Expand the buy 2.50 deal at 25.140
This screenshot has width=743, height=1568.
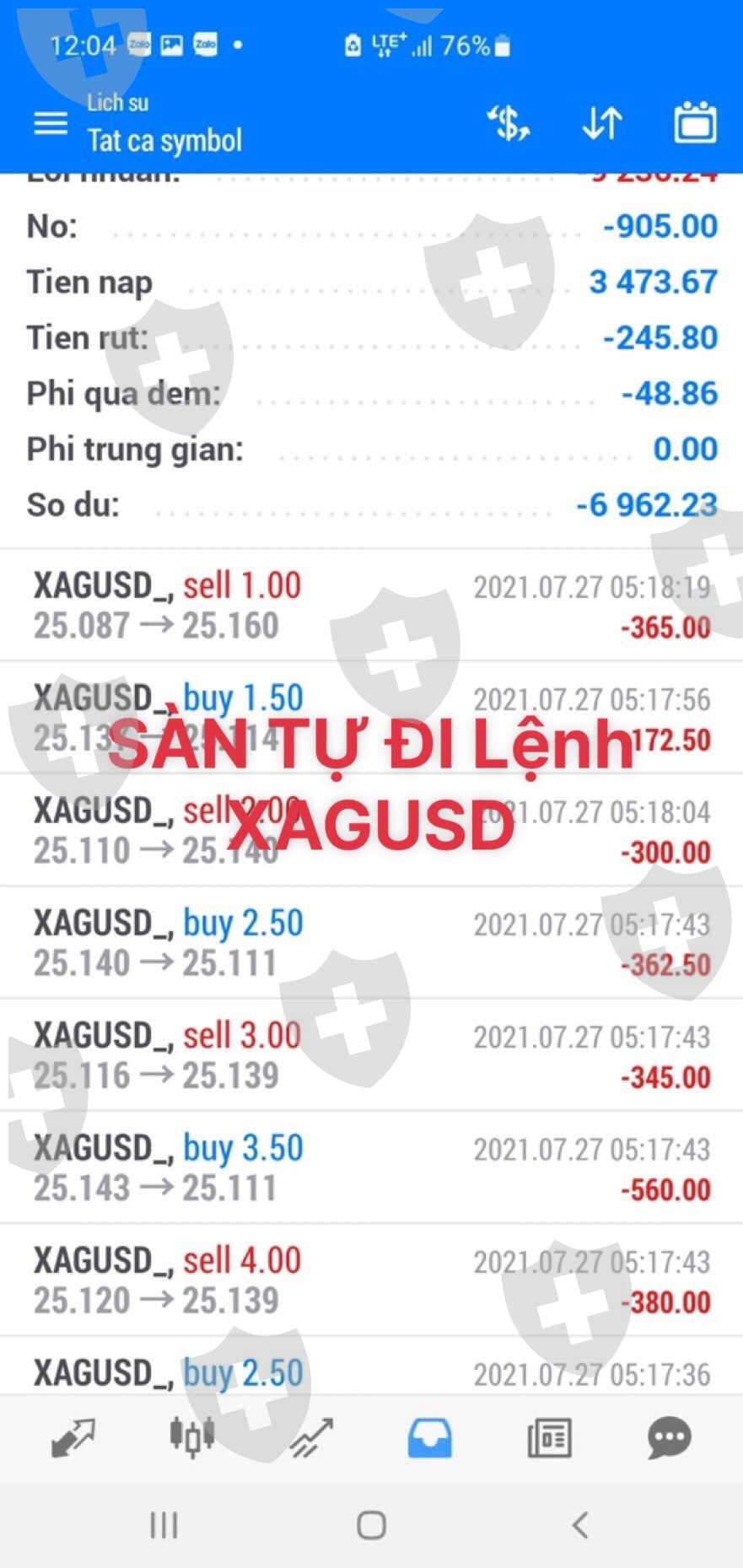[x=371, y=943]
